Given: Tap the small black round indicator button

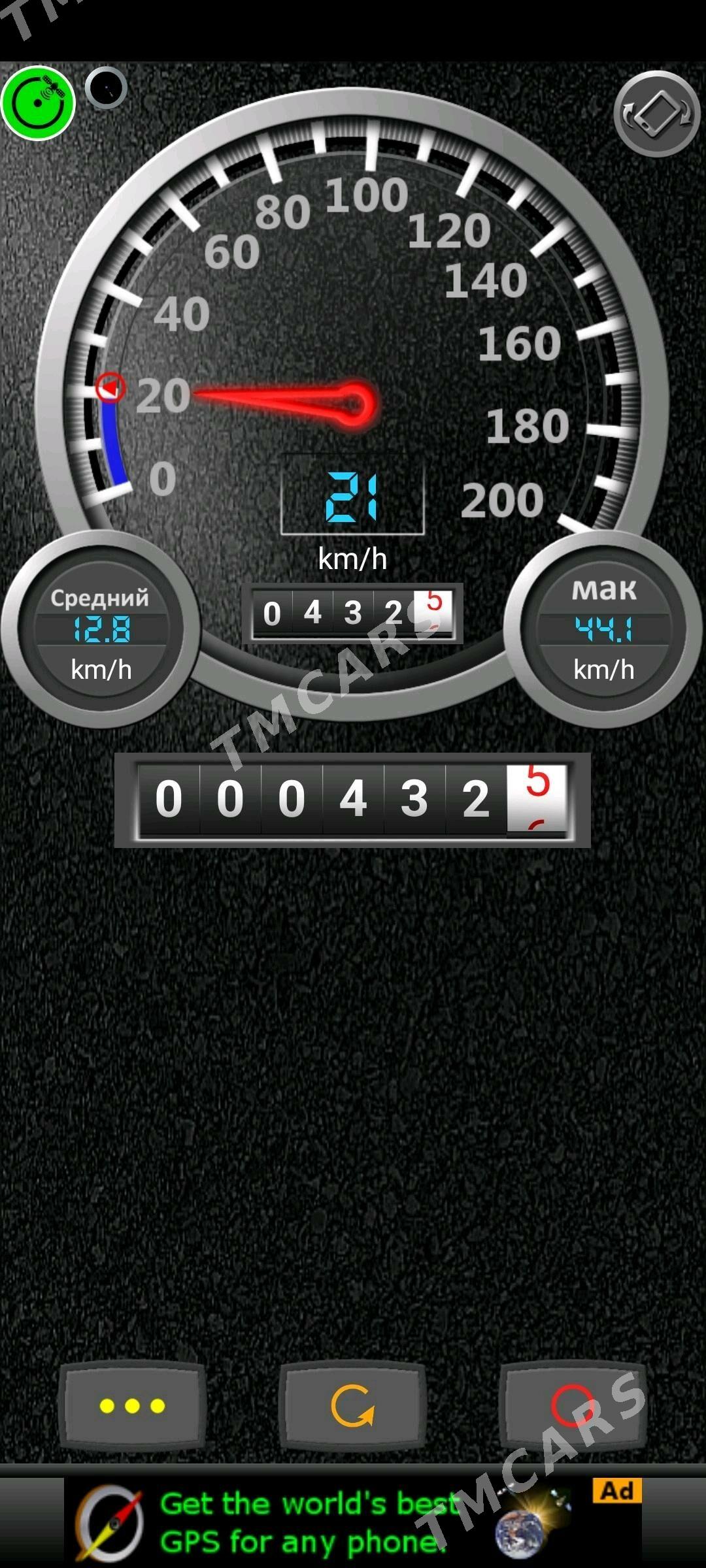Looking at the screenshot, I should pyautogui.click(x=106, y=88).
